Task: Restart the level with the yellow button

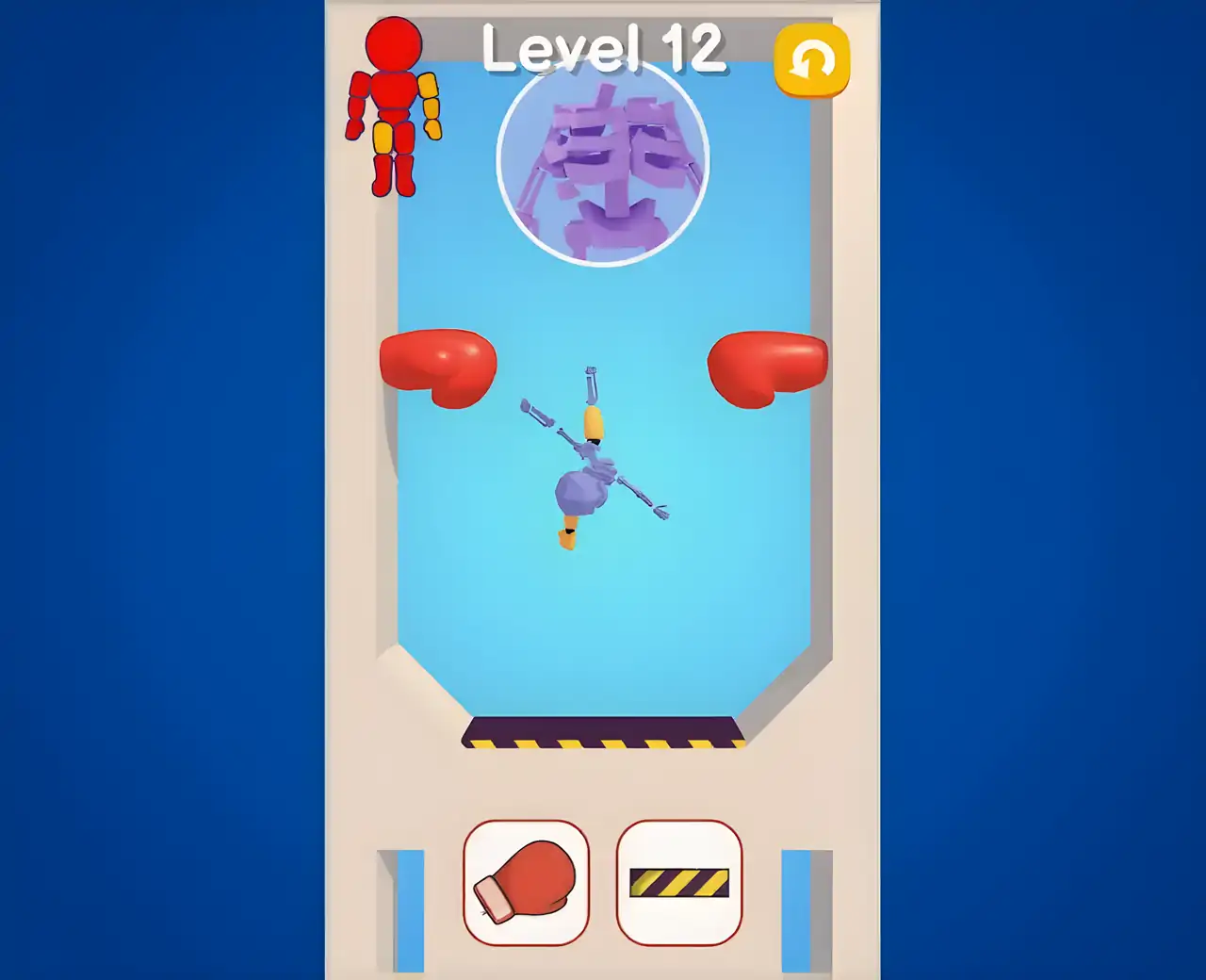Action: click(811, 61)
